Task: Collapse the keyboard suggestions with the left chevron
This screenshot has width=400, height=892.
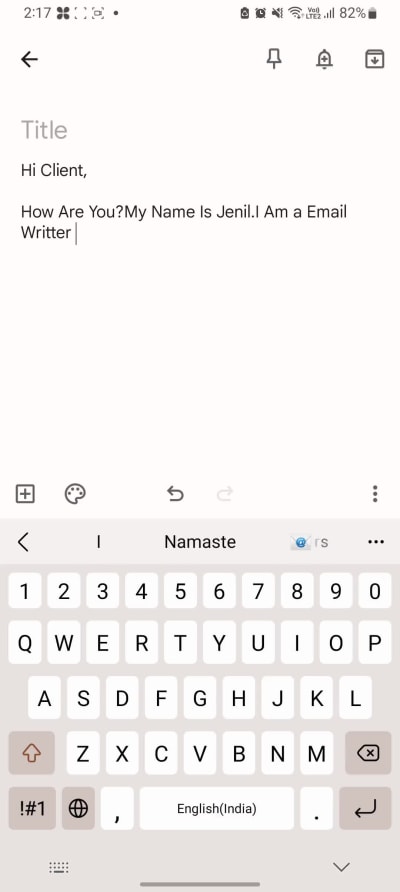Action: point(23,542)
